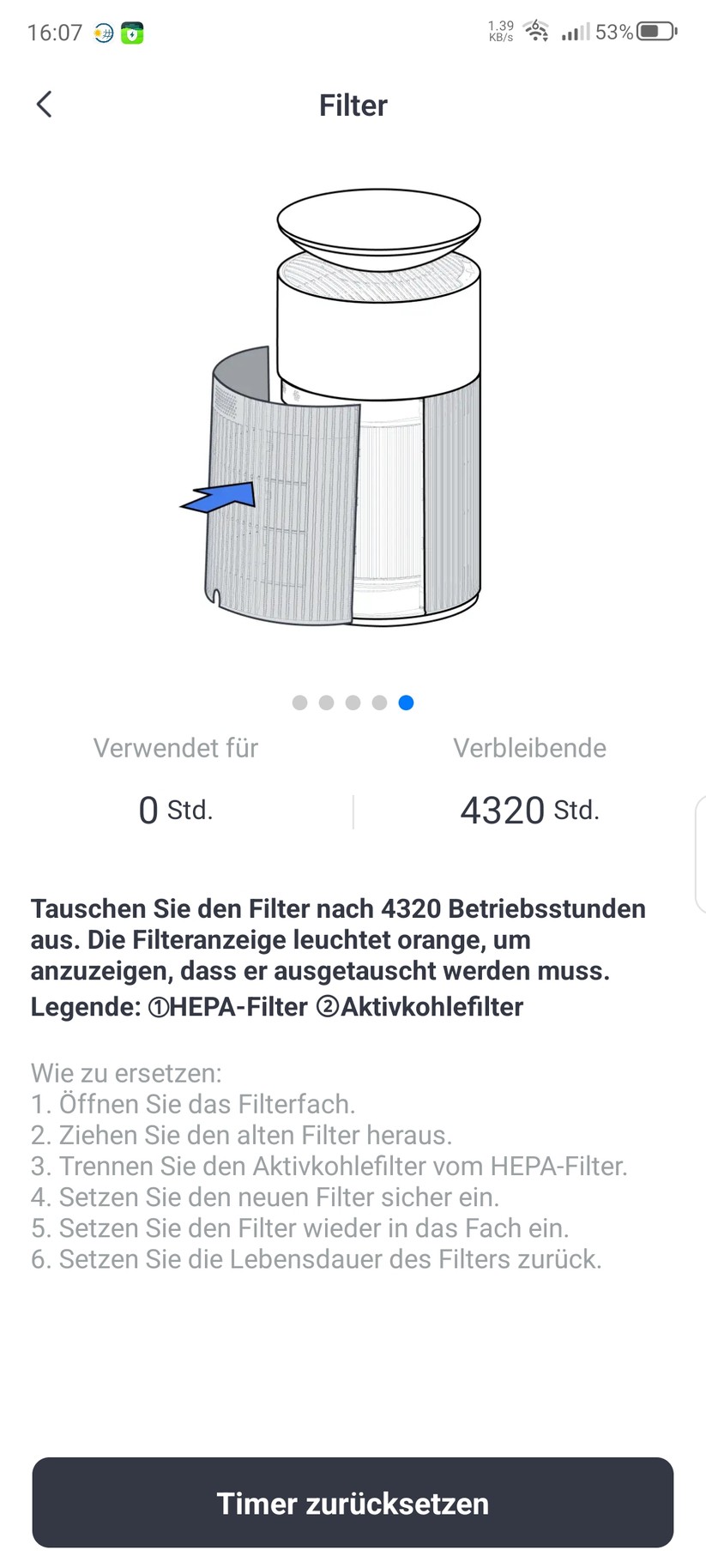Select the first carousel page dot
The width and height of the screenshot is (706, 1568).
299,703
